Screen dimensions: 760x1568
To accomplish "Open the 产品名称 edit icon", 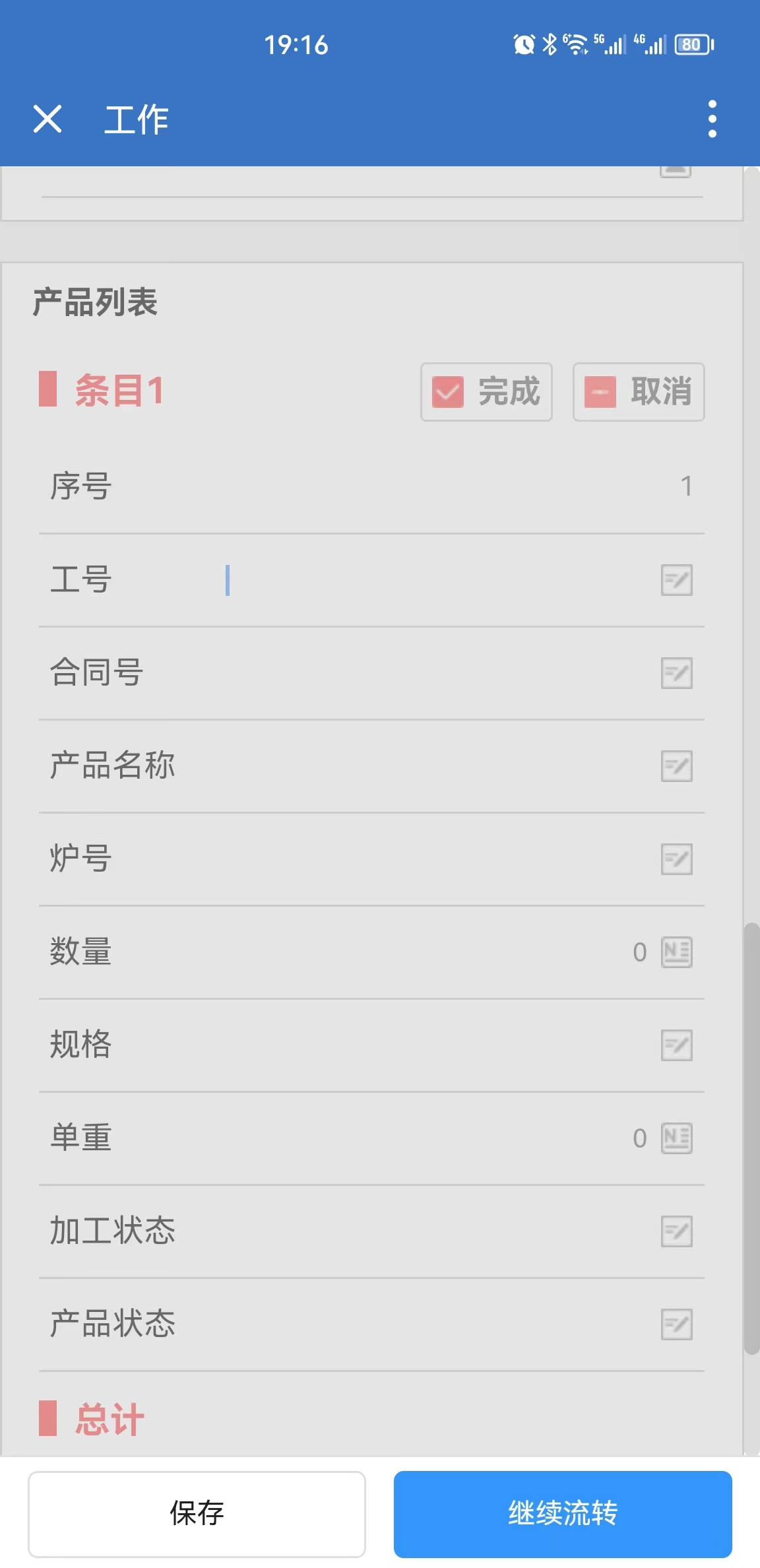I will pos(676,767).
